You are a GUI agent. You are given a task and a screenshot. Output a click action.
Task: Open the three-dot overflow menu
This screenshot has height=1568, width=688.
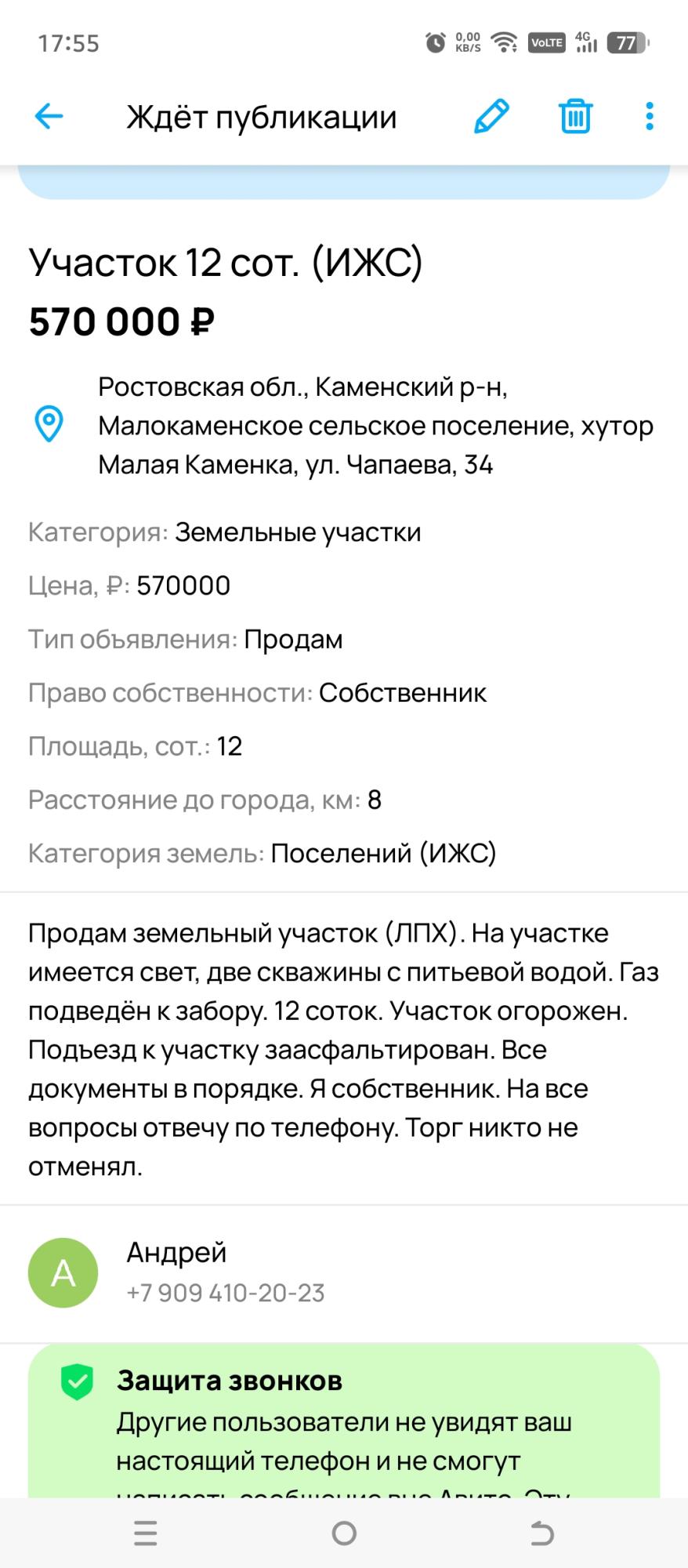650,116
